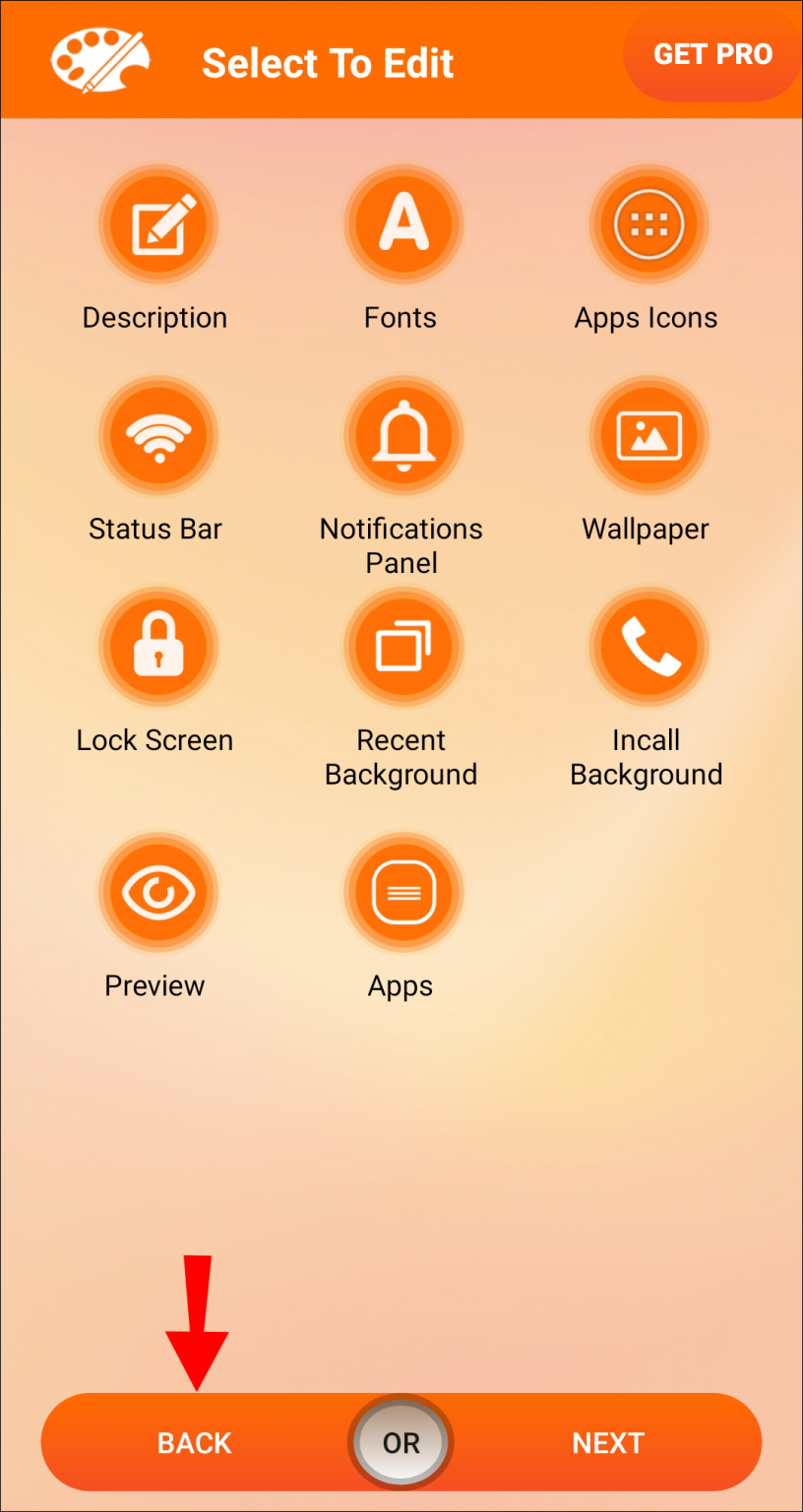Open the Notifications Panel bell icon
The height and width of the screenshot is (1512, 803).
pyautogui.click(x=402, y=435)
